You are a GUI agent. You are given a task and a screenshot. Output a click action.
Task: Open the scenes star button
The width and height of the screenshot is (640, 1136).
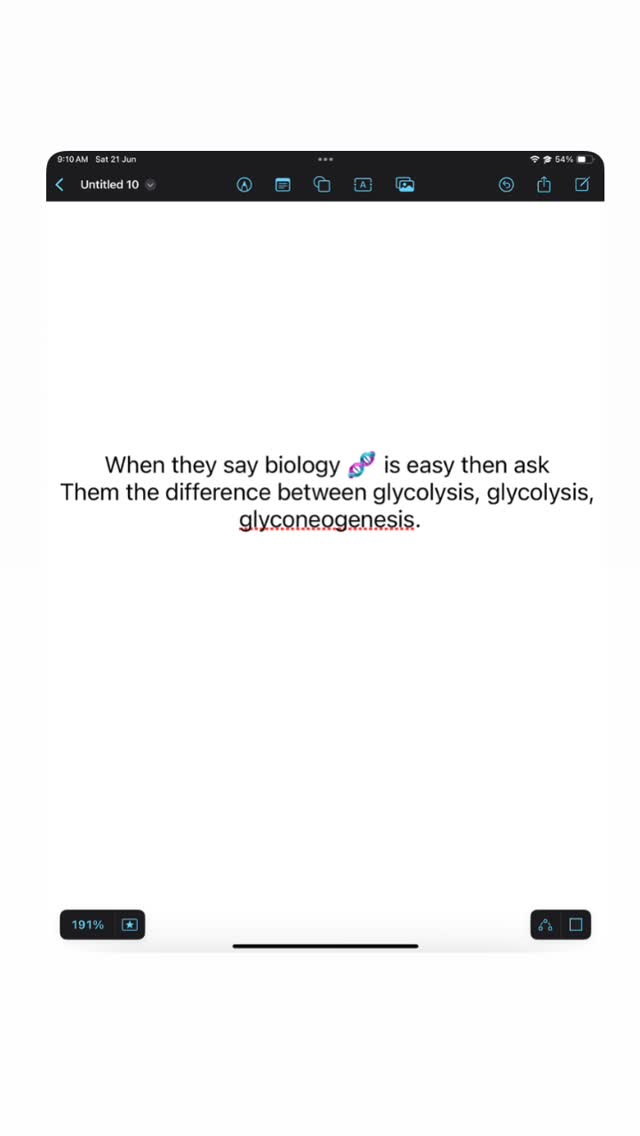pyautogui.click(x=130, y=925)
